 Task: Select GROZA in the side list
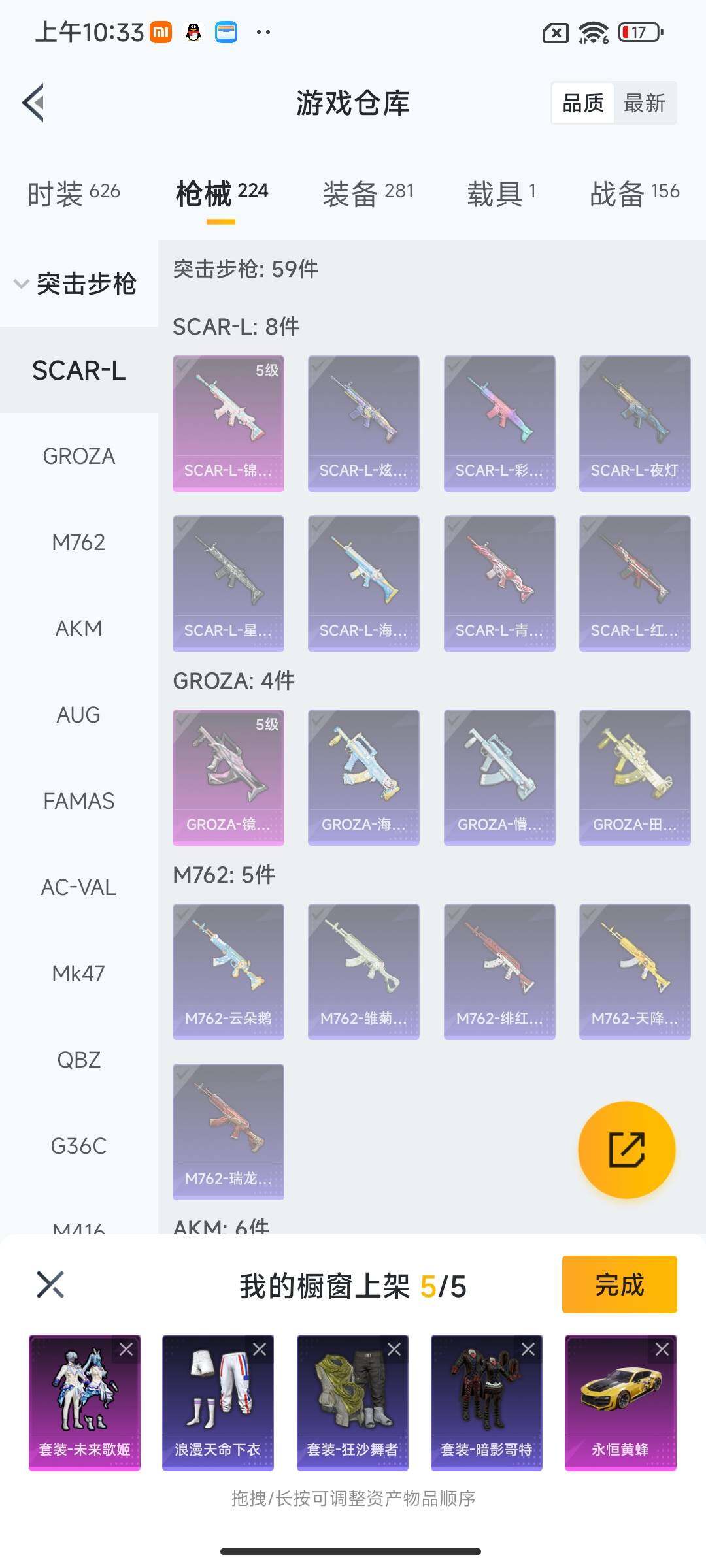78,456
